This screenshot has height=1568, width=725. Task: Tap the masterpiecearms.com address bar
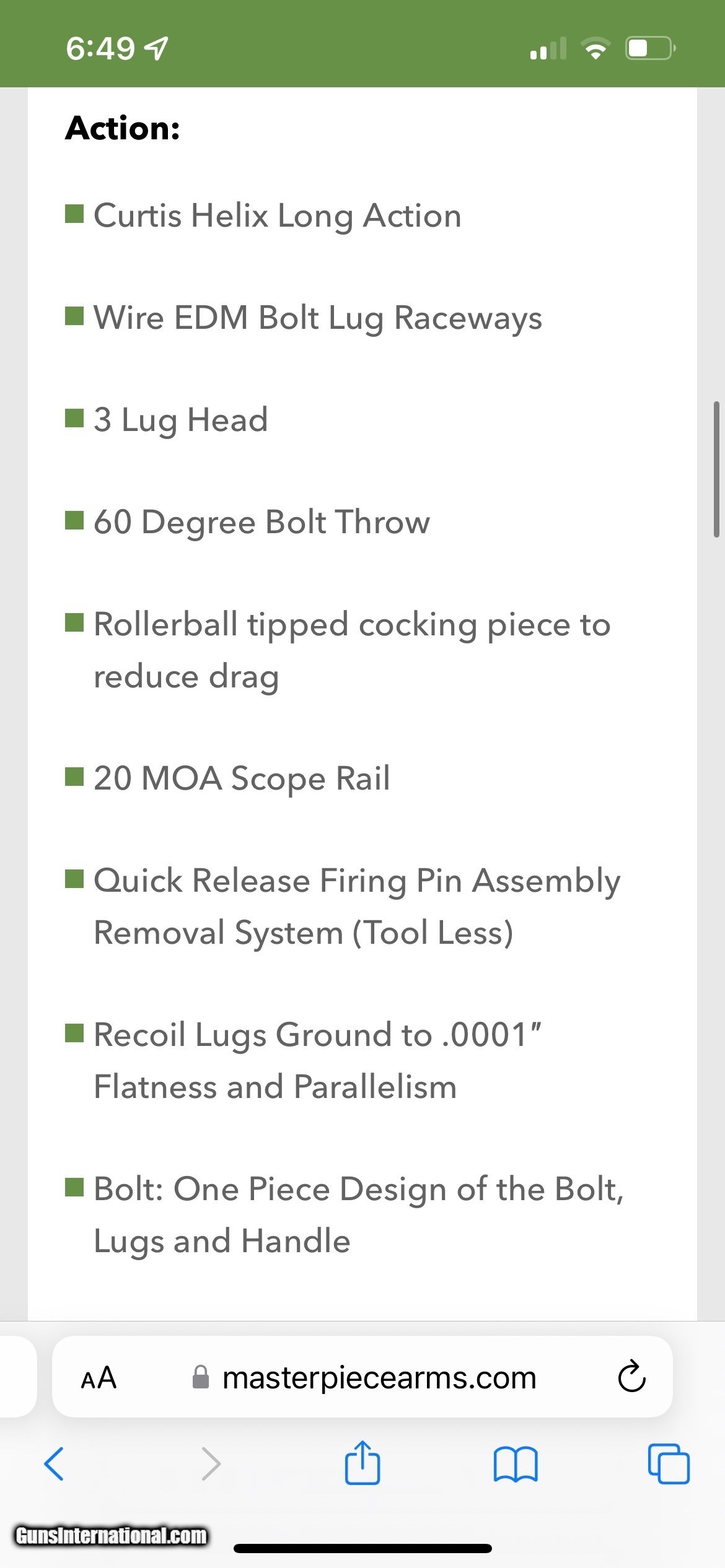click(x=379, y=1379)
